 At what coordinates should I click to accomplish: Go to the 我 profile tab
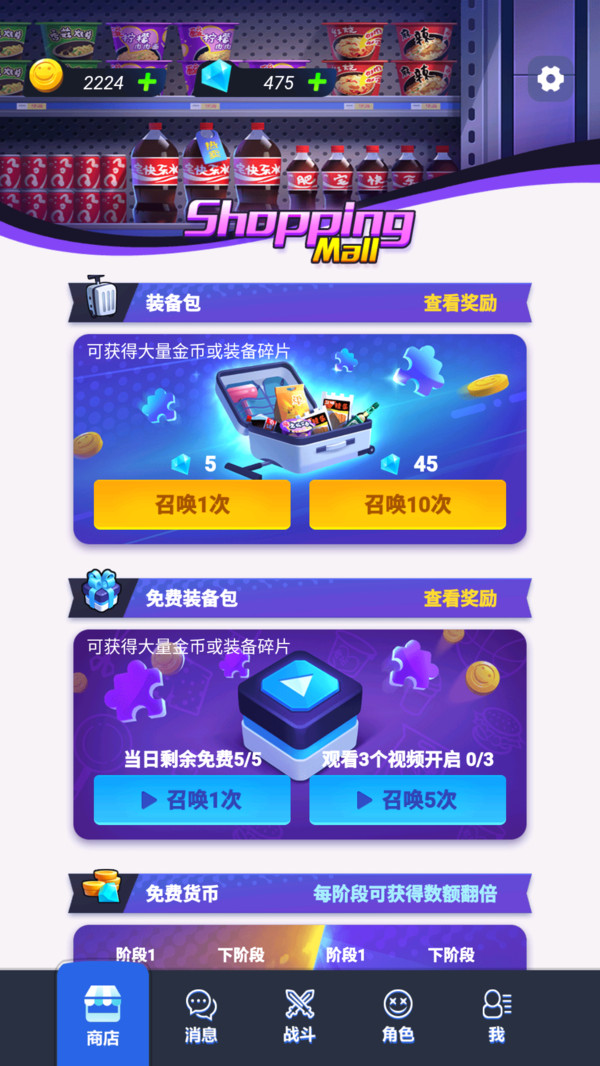coord(496,1017)
